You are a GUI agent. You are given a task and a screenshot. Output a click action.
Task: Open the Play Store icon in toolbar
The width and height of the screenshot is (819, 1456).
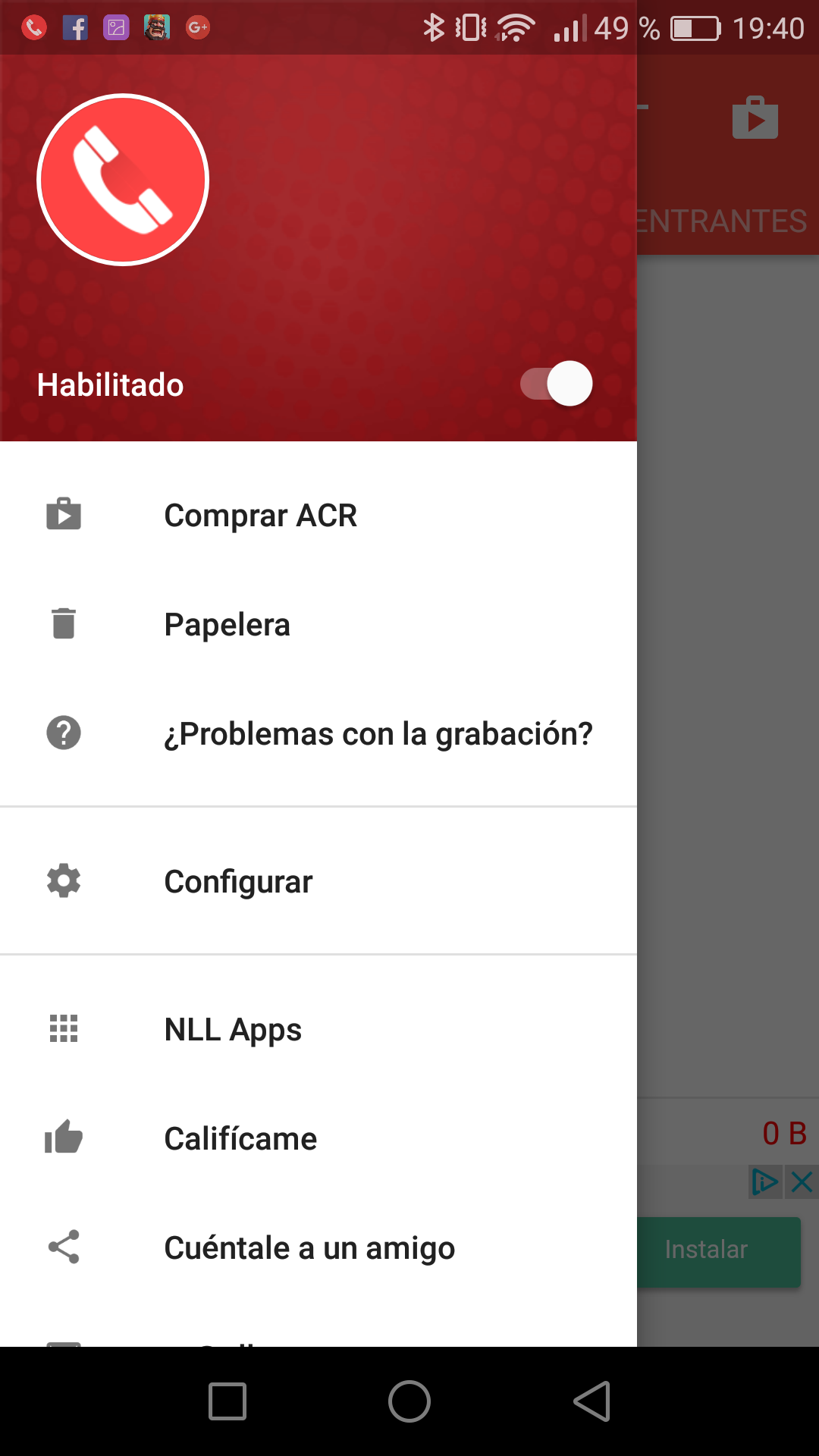coord(755,118)
